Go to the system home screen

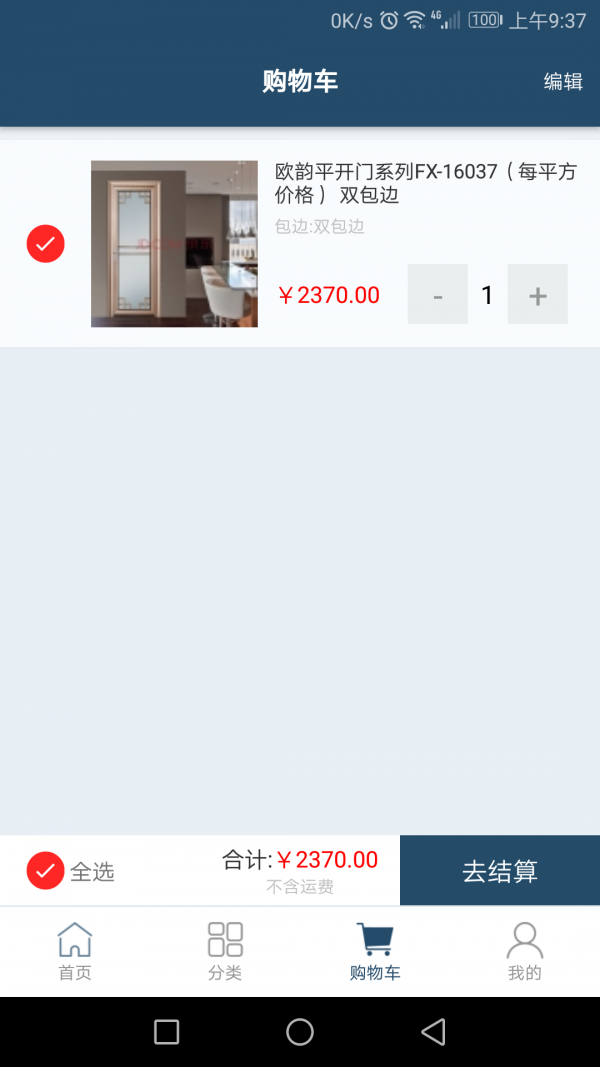300,1032
